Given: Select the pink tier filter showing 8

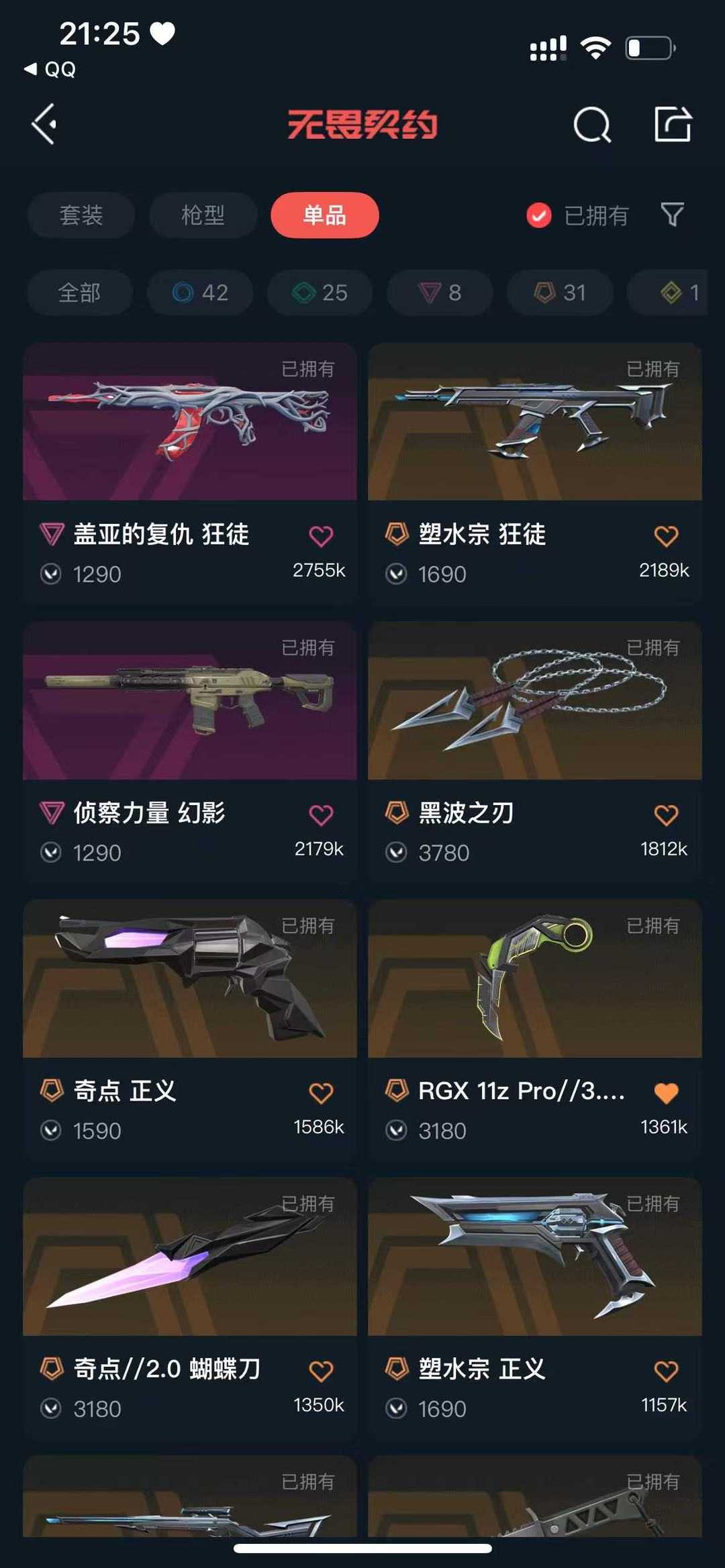Looking at the screenshot, I should [x=440, y=293].
